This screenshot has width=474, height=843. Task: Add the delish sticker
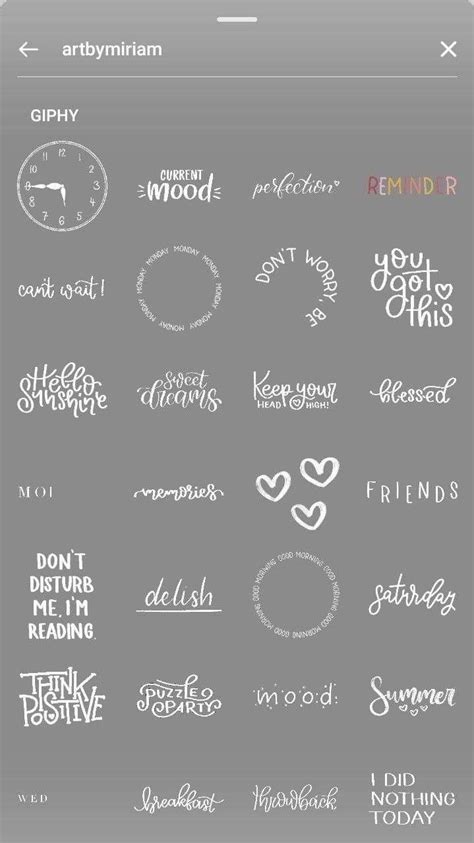click(x=179, y=596)
